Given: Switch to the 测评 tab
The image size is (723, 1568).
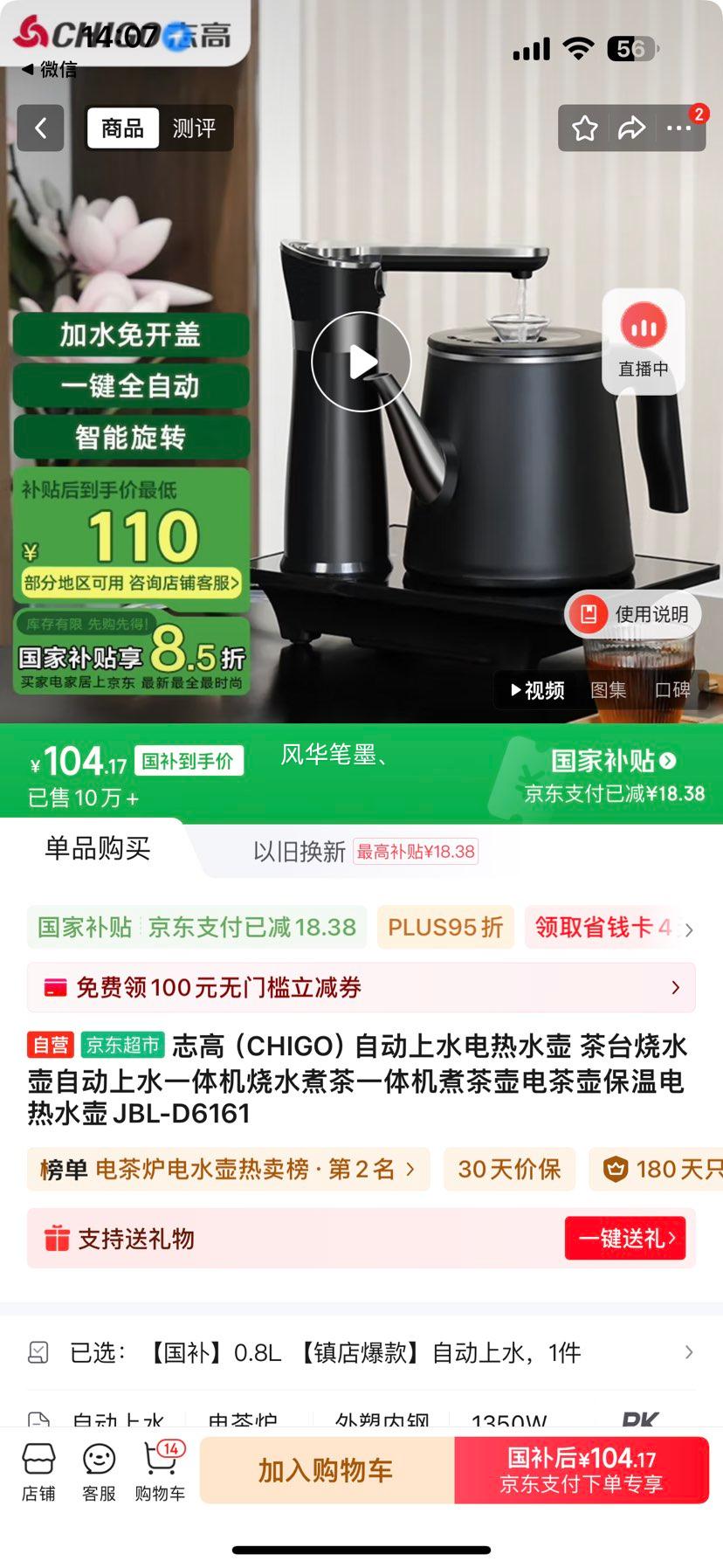Looking at the screenshot, I should [x=194, y=128].
